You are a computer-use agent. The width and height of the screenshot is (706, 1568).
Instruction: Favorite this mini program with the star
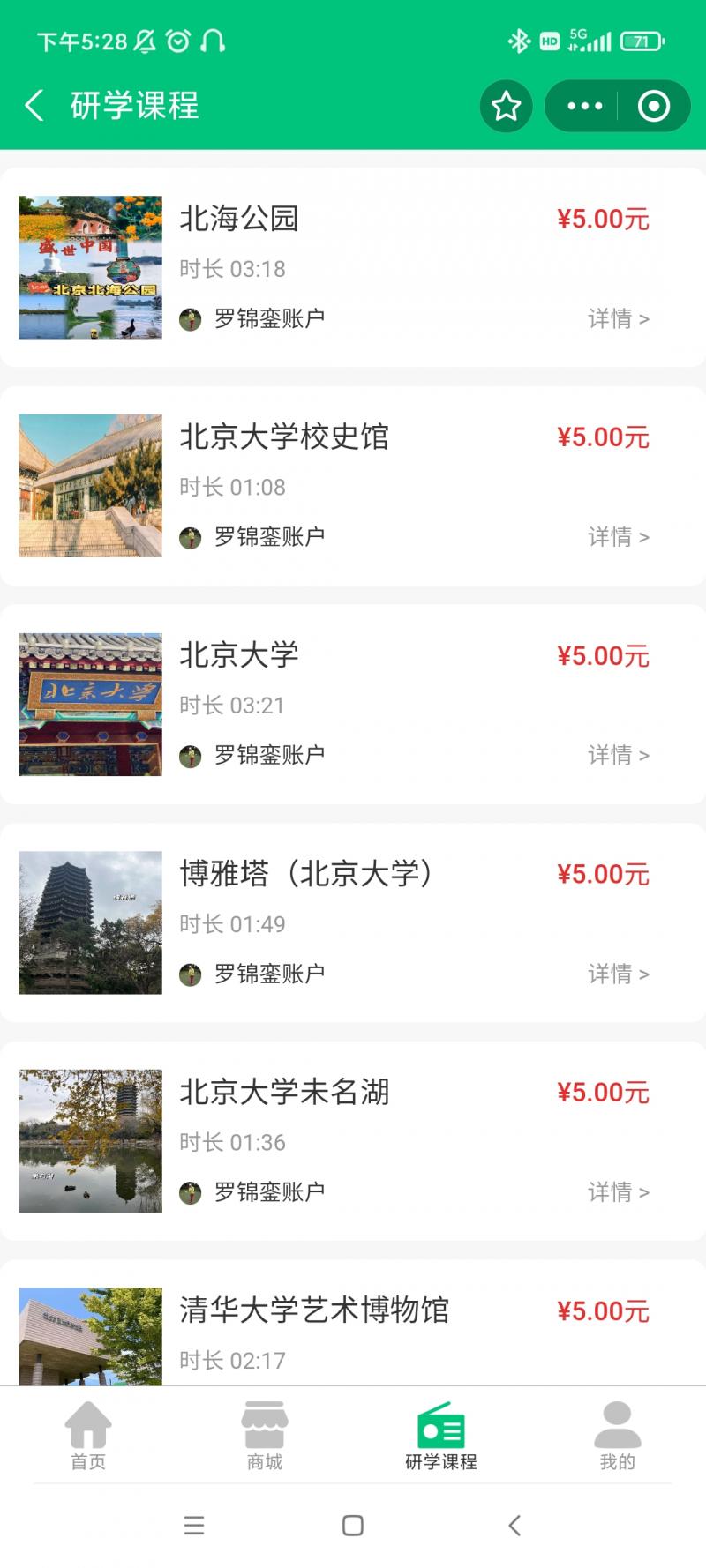[x=506, y=107]
